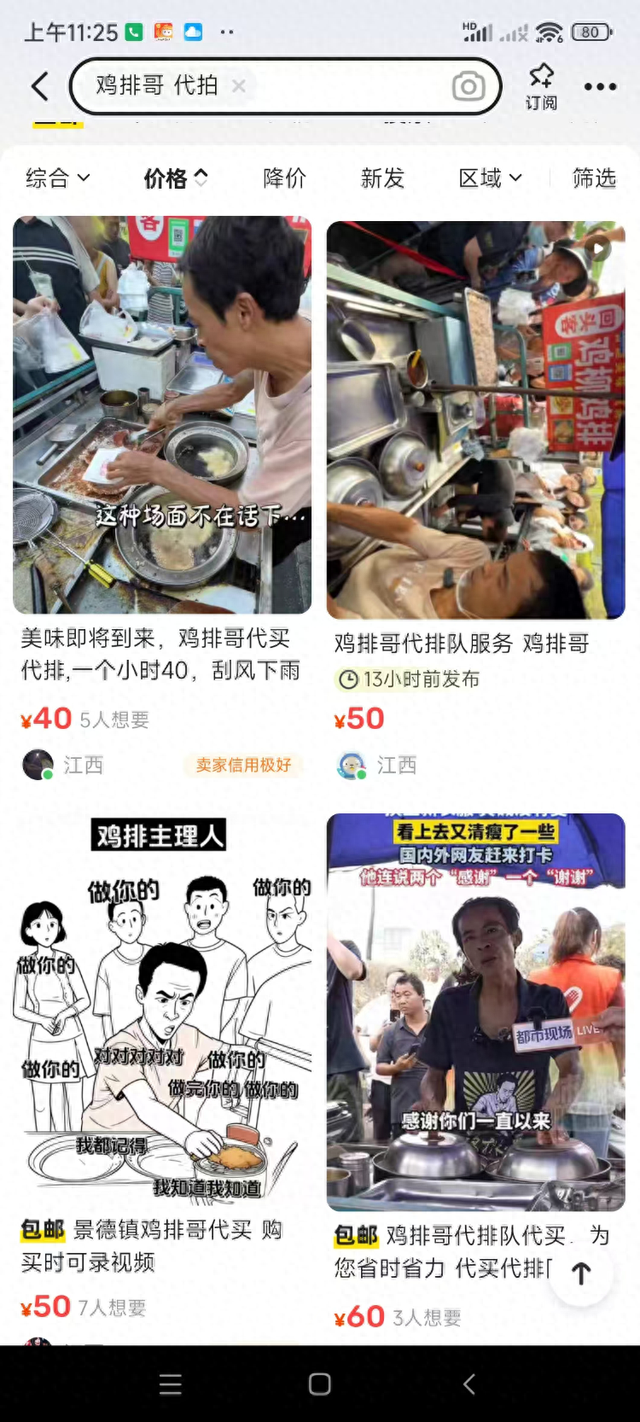Go back using the top-left arrow

[x=39, y=87]
